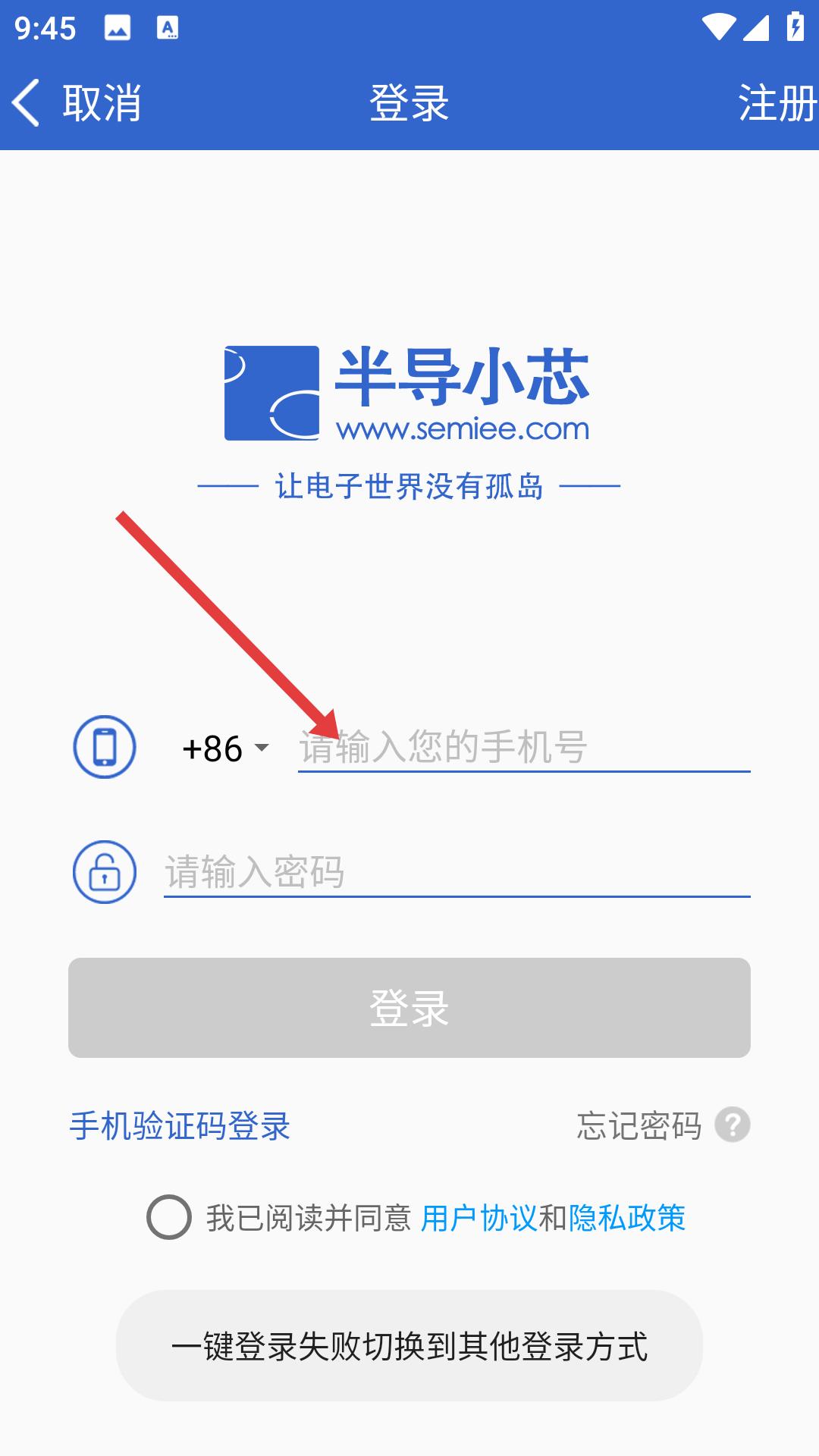Tap the question mark help icon
The height and width of the screenshot is (1456, 819).
733,1125
